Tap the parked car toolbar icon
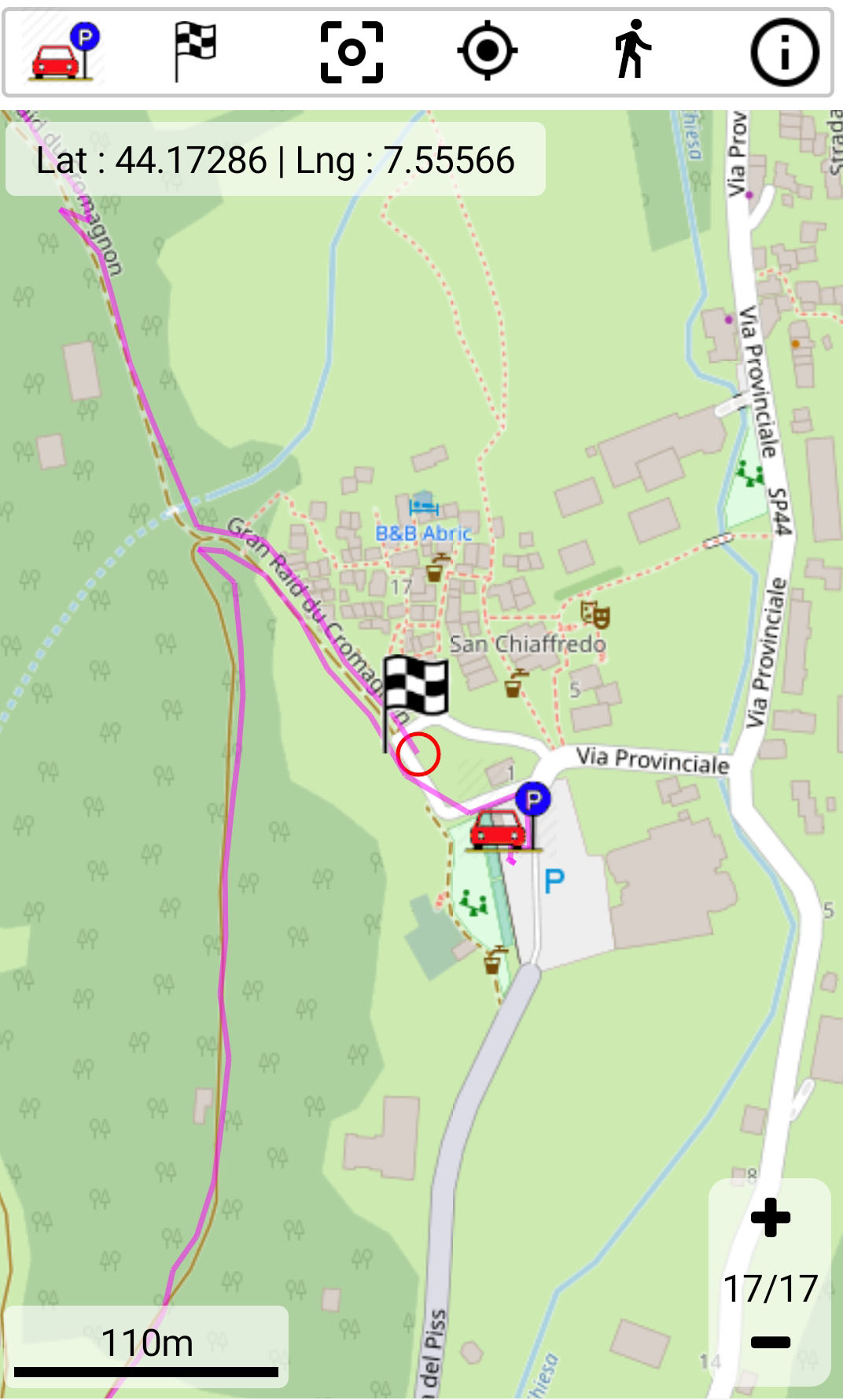This screenshot has height=1400, width=843. [x=65, y=52]
